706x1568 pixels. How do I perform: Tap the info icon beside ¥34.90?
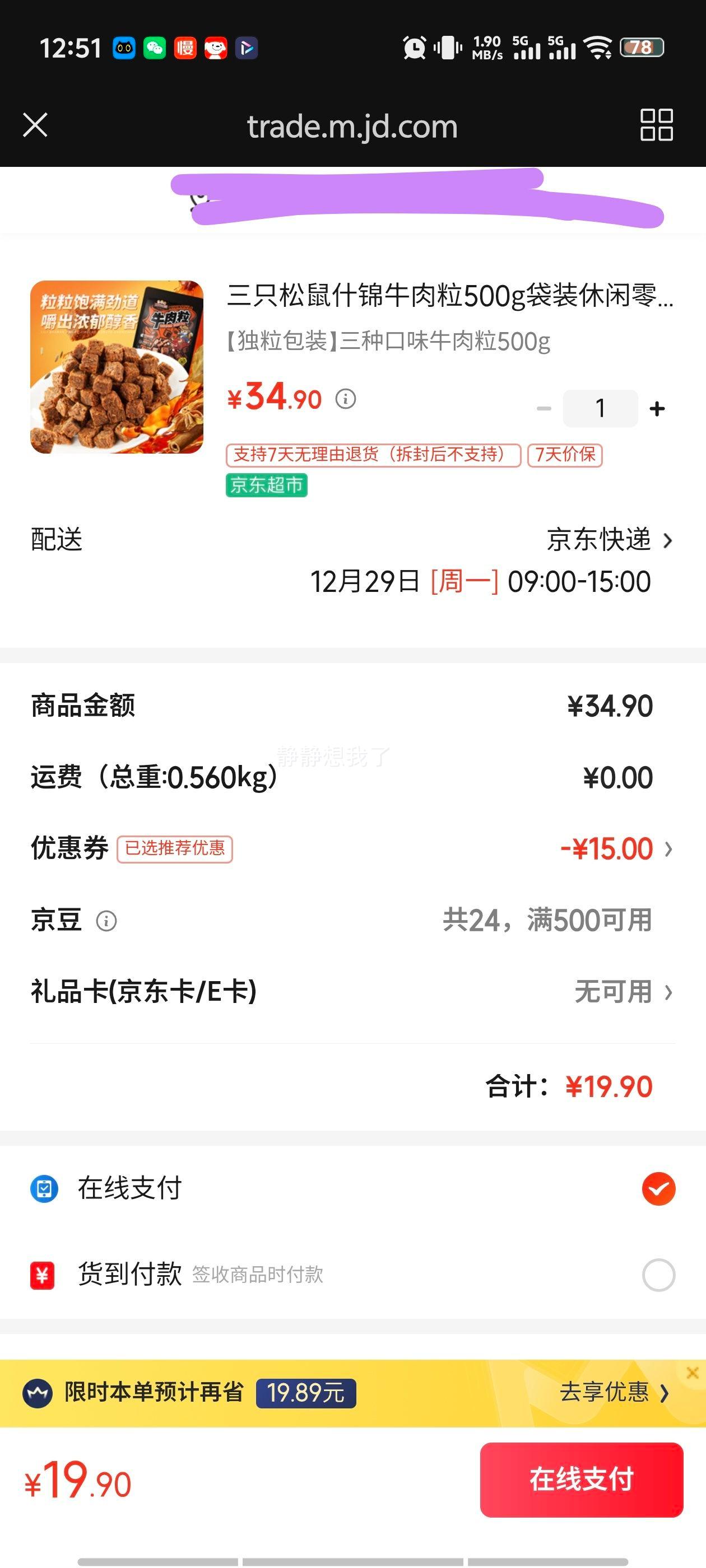point(345,399)
